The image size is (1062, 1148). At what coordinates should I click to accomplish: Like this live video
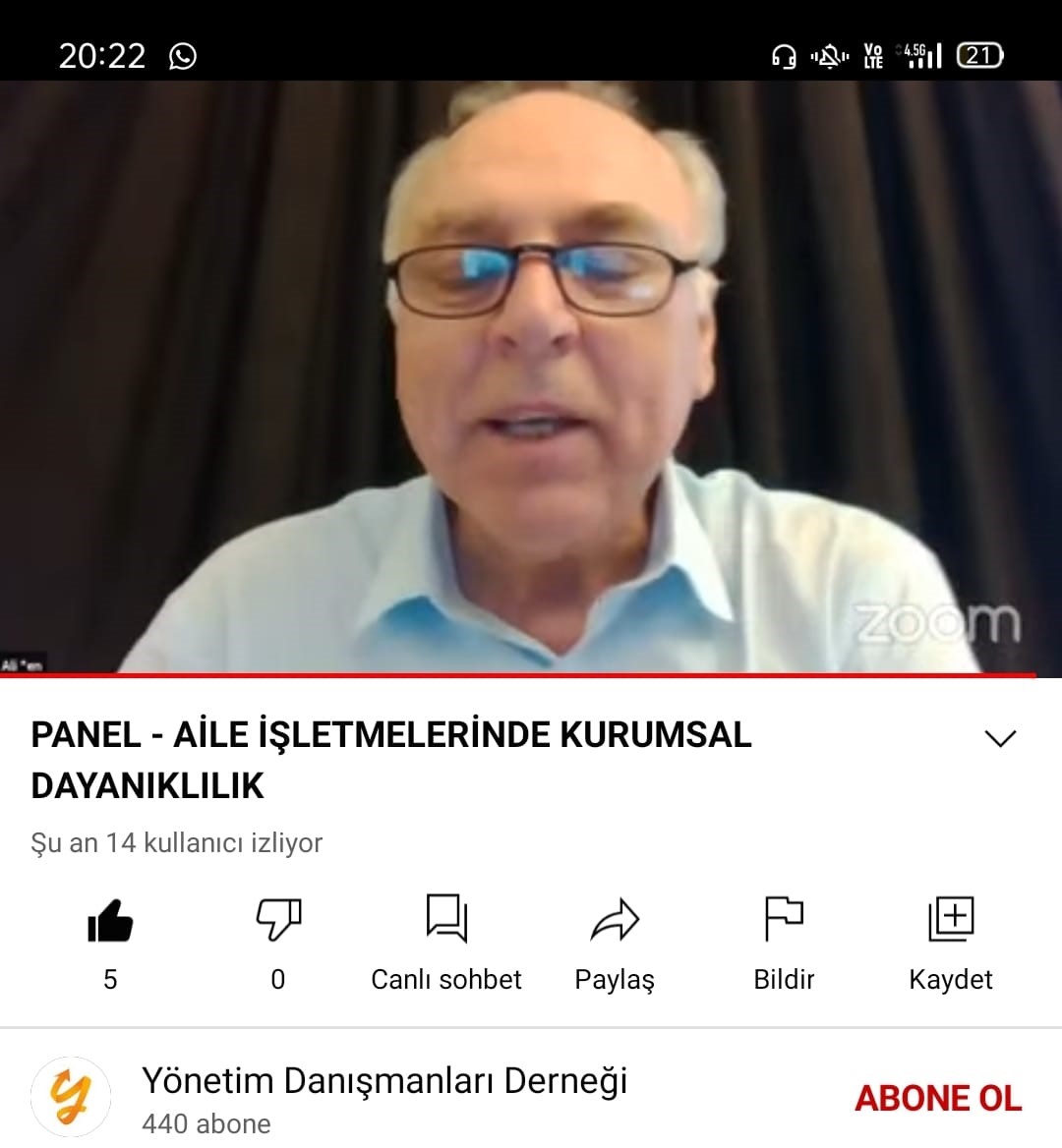point(110,922)
